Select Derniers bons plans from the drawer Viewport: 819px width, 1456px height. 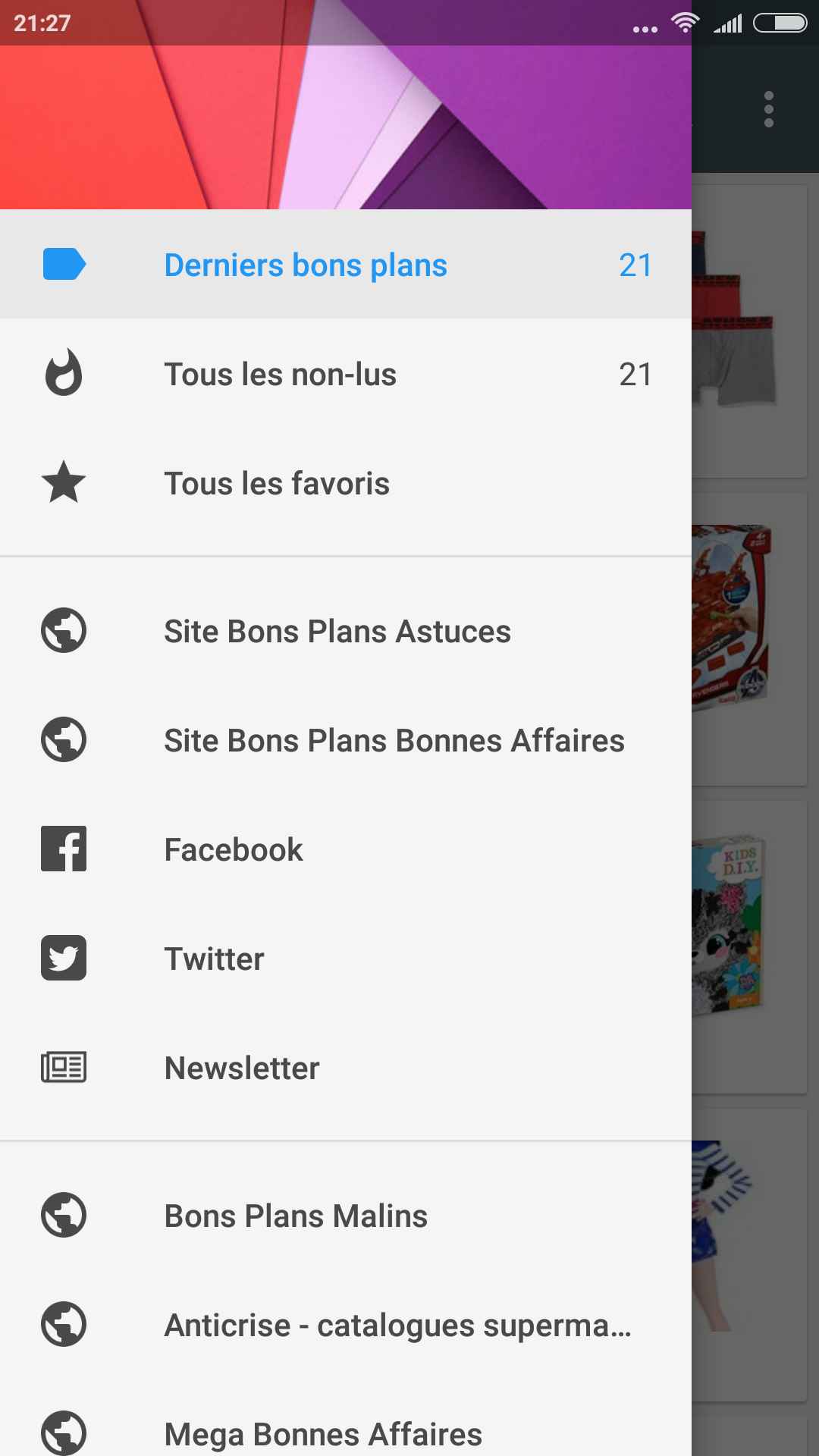(x=306, y=265)
